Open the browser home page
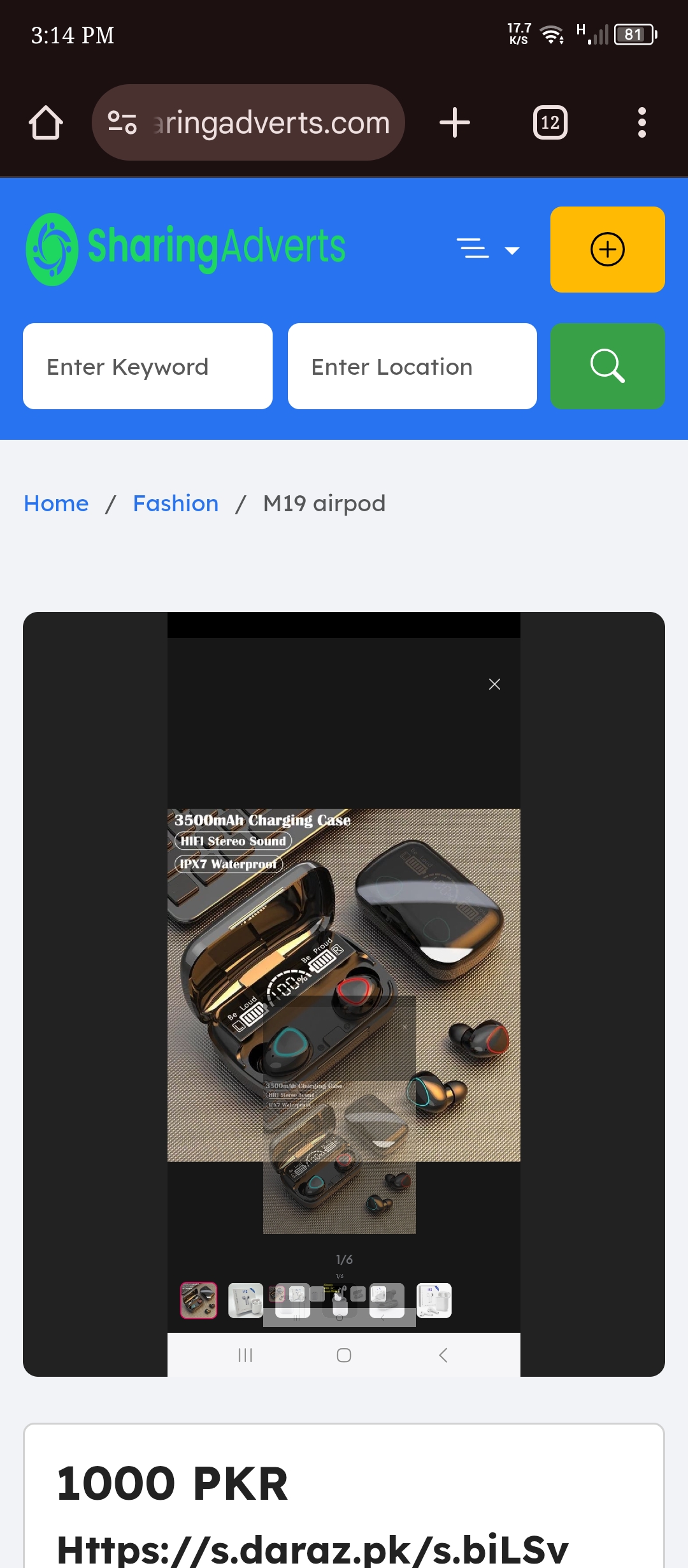The image size is (688, 1568). tap(46, 122)
